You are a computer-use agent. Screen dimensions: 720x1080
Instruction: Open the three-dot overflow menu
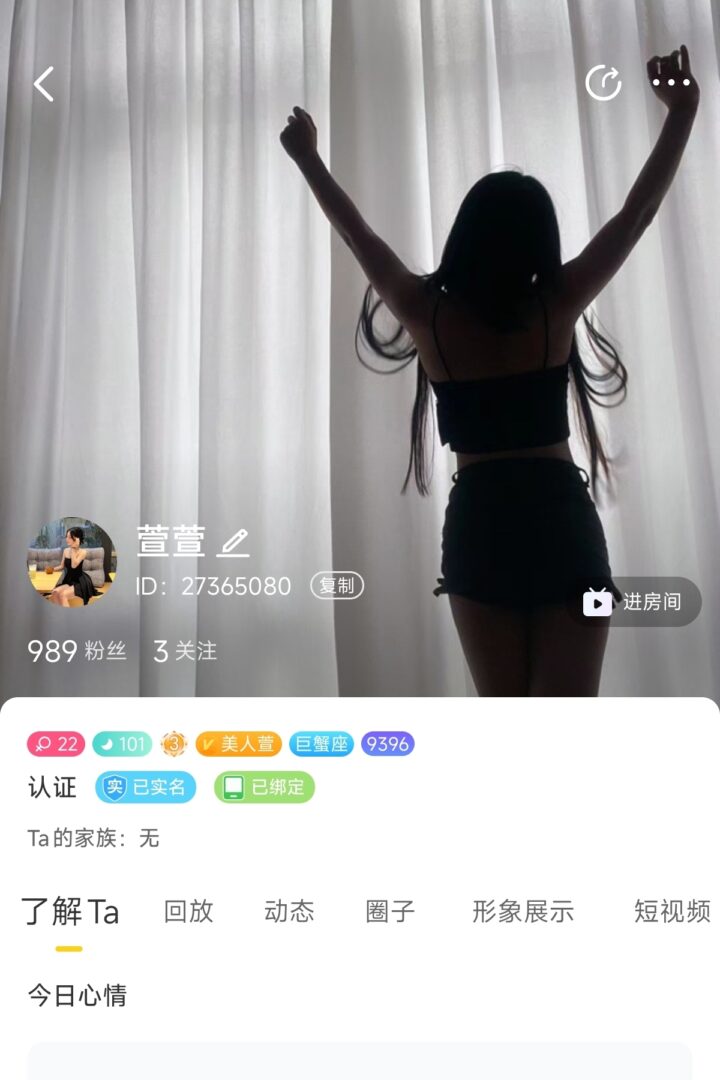tap(671, 83)
